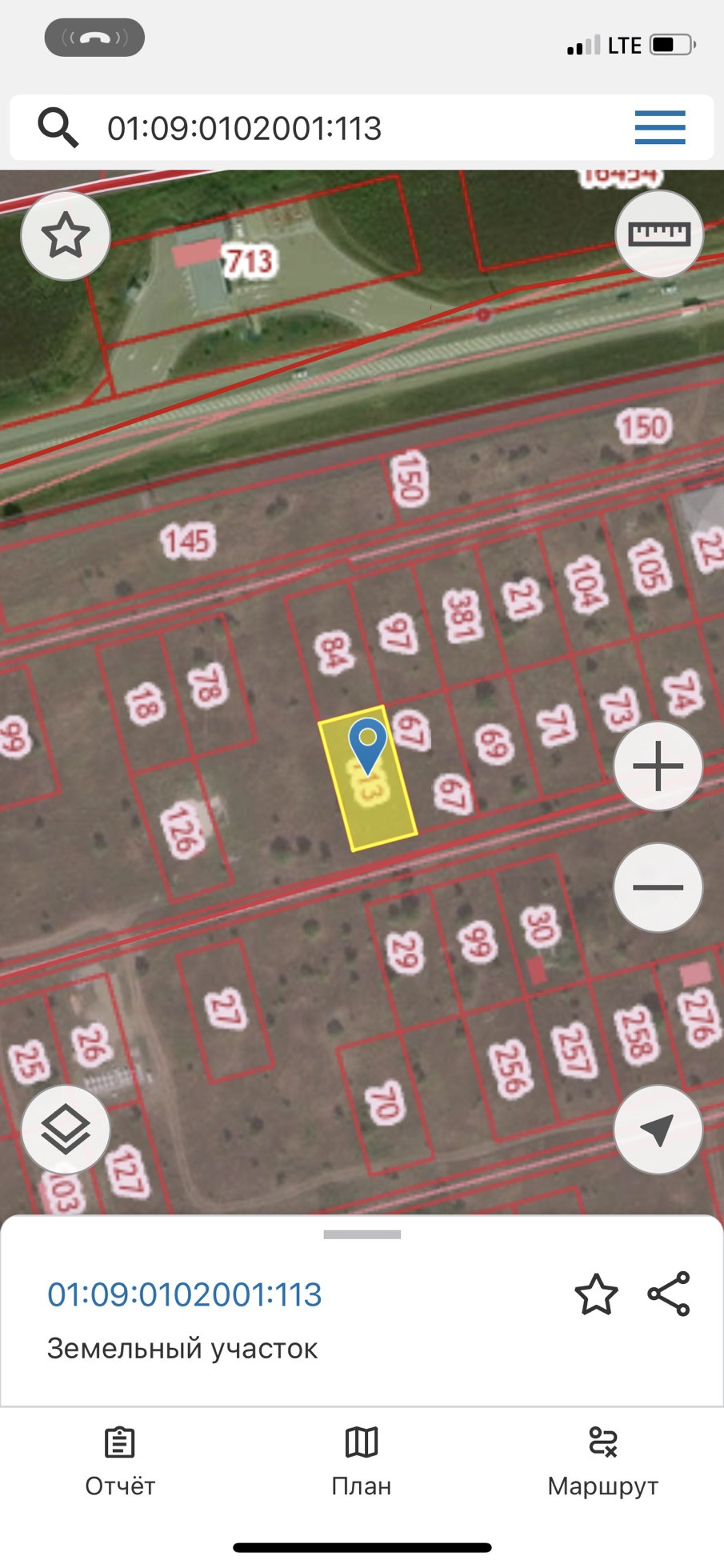Zoom out of the map
This screenshot has height=1568, width=724.
[658, 887]
